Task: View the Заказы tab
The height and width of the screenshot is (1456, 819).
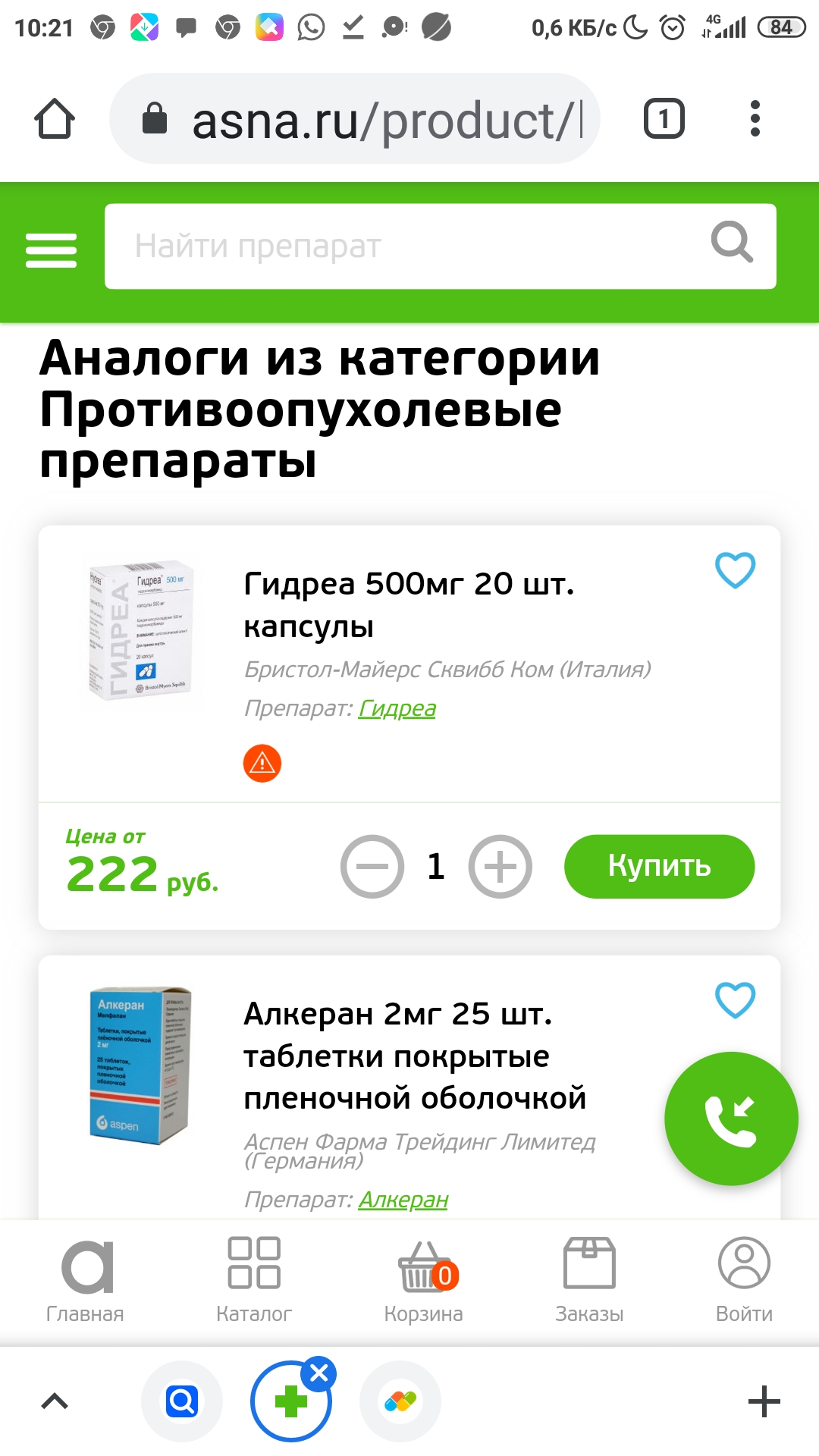Action: point(589,1280)
